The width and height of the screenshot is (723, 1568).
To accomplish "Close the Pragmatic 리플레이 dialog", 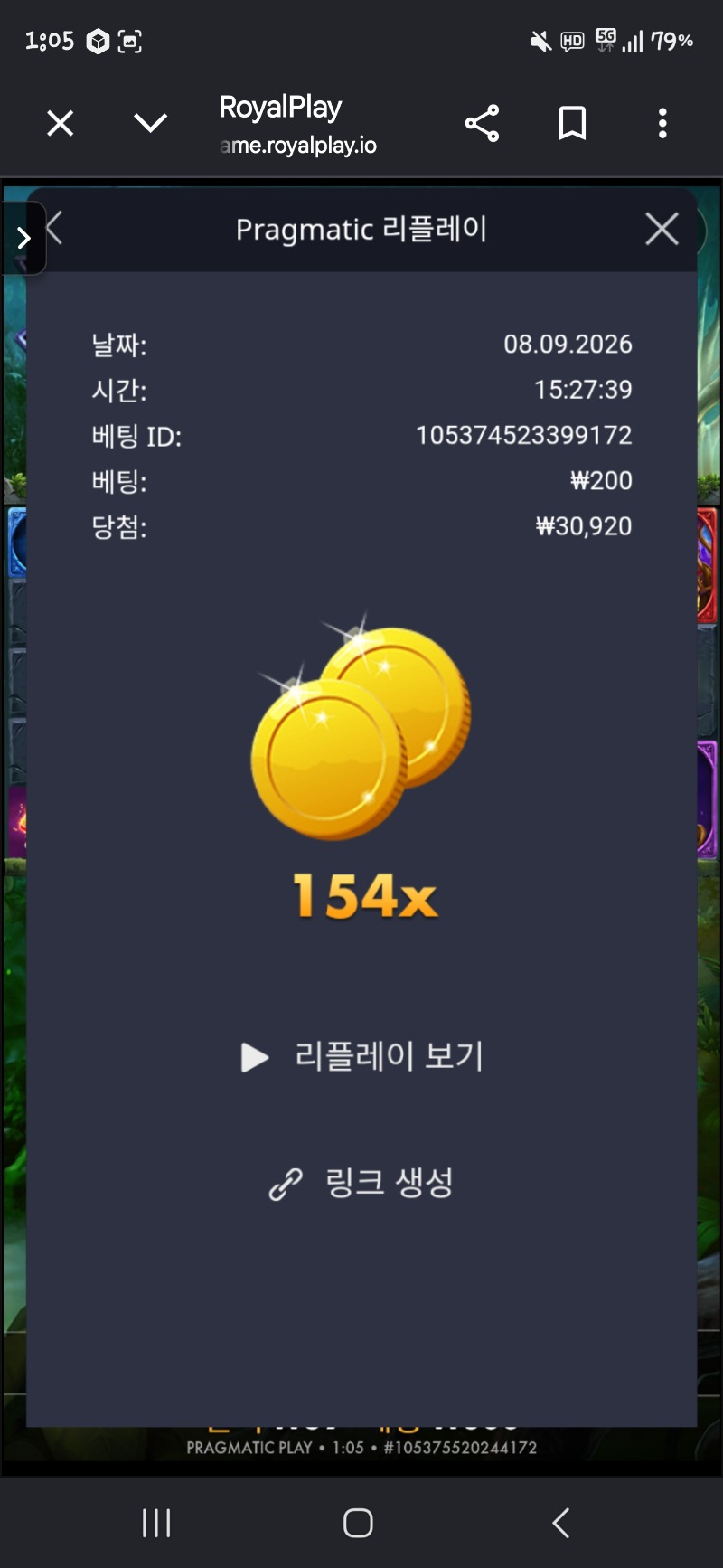I will click(662, 229).
